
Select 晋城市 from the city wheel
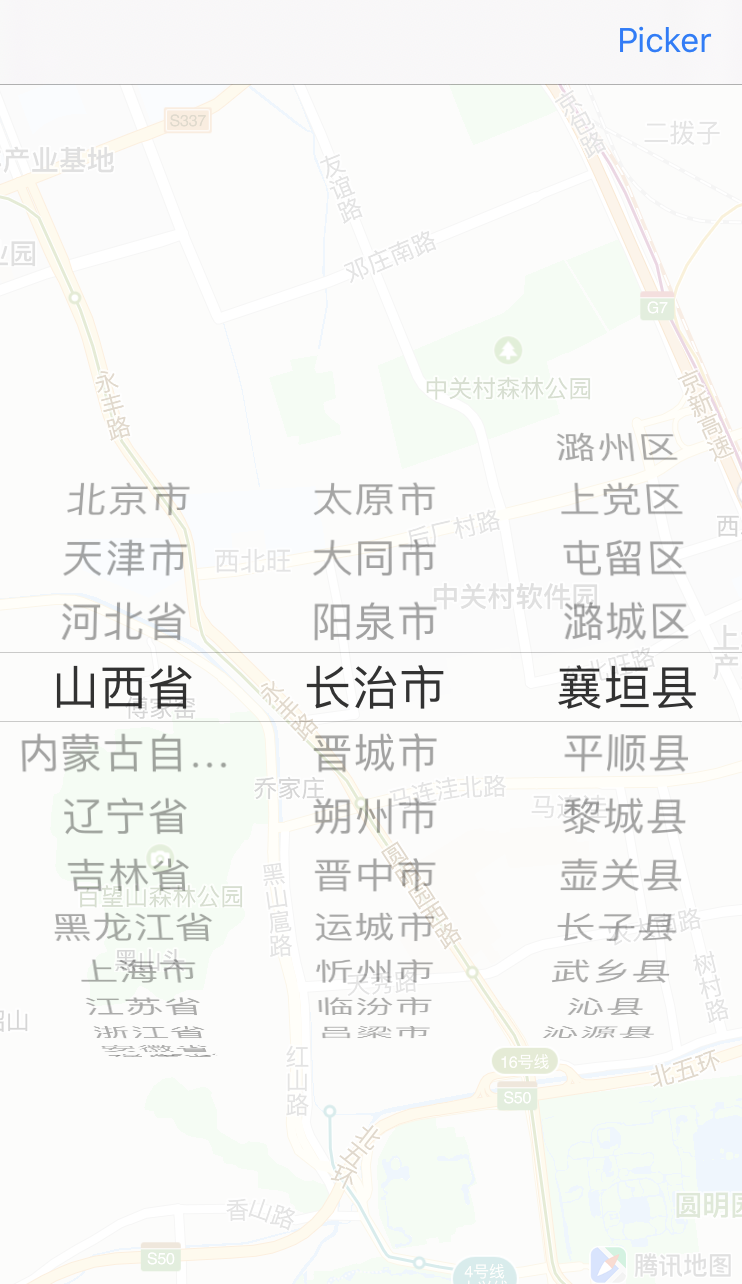point(374,754)
